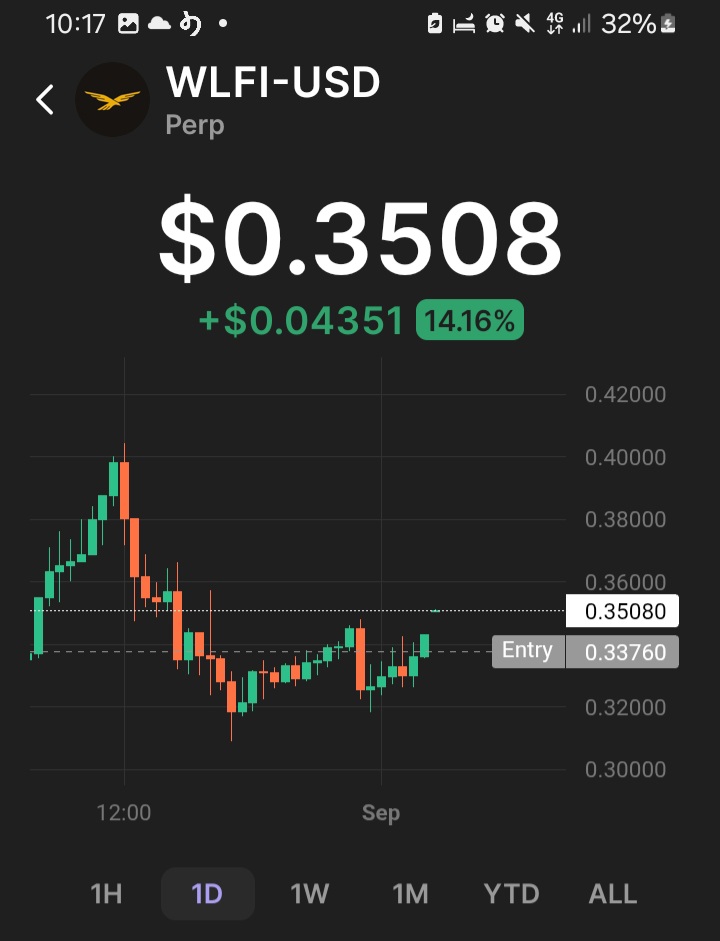Select the 1D chart range
Image resolution: width=720 pixels, height=941 pixels.
coord(207,893)
